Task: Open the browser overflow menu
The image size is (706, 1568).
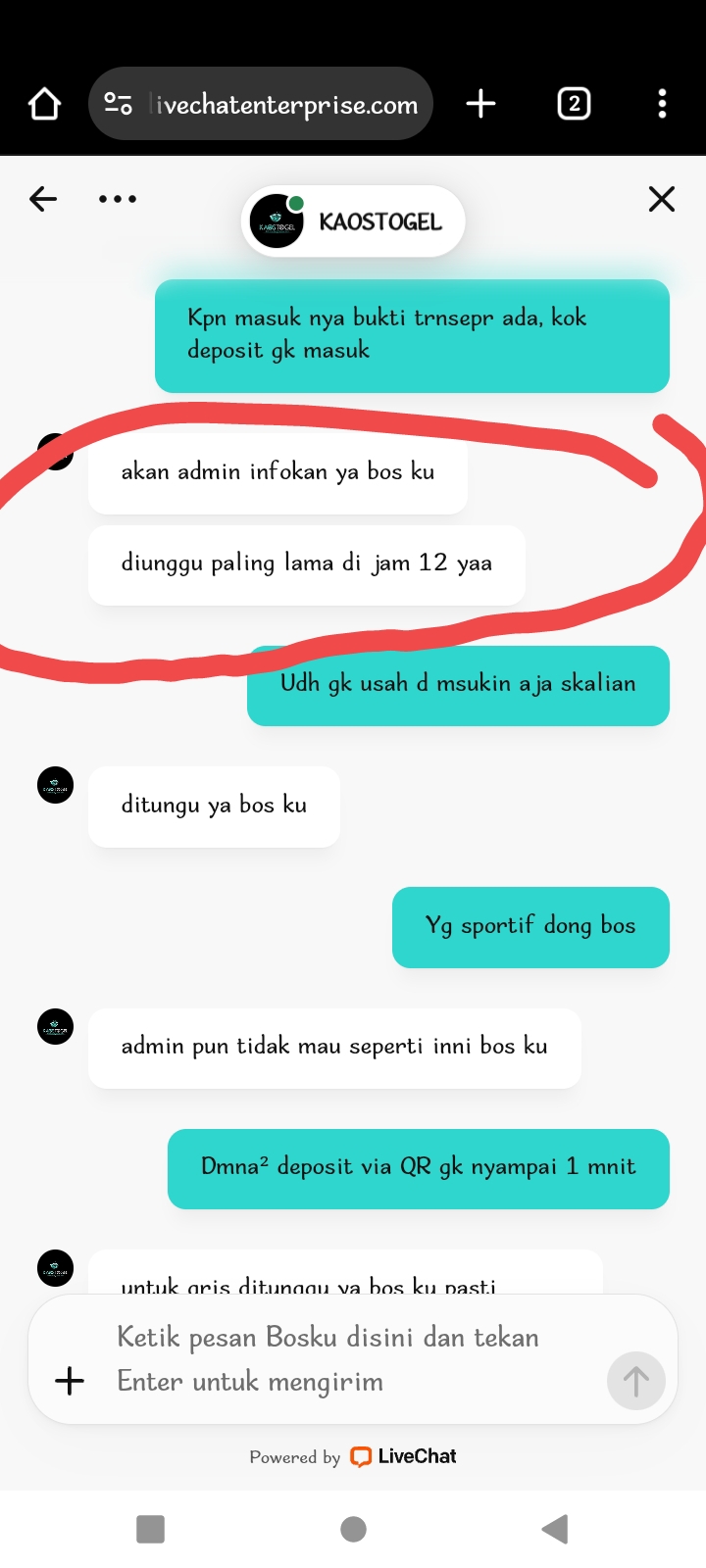Action: click(x=662, y=104)
